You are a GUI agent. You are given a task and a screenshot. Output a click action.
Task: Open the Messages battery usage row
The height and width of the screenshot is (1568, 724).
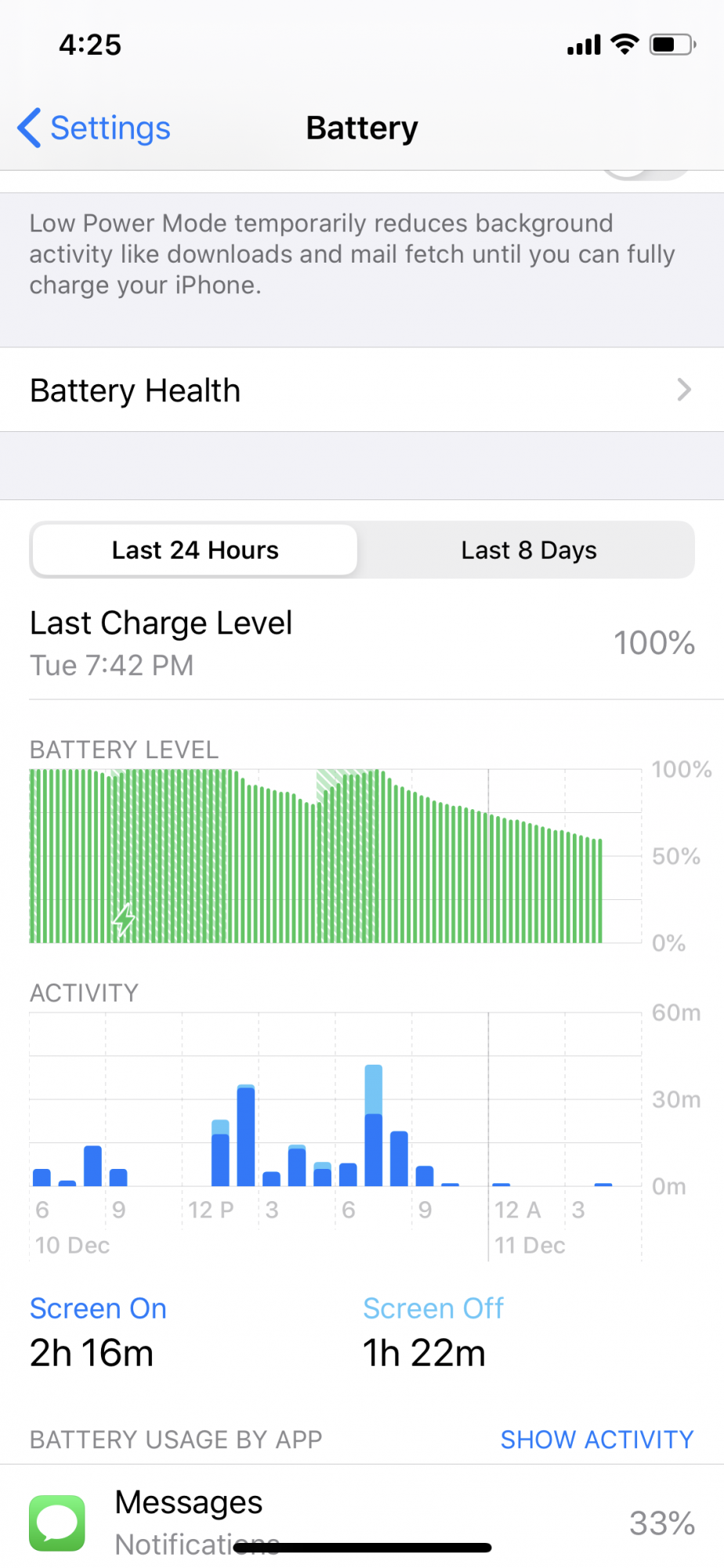360,1521
